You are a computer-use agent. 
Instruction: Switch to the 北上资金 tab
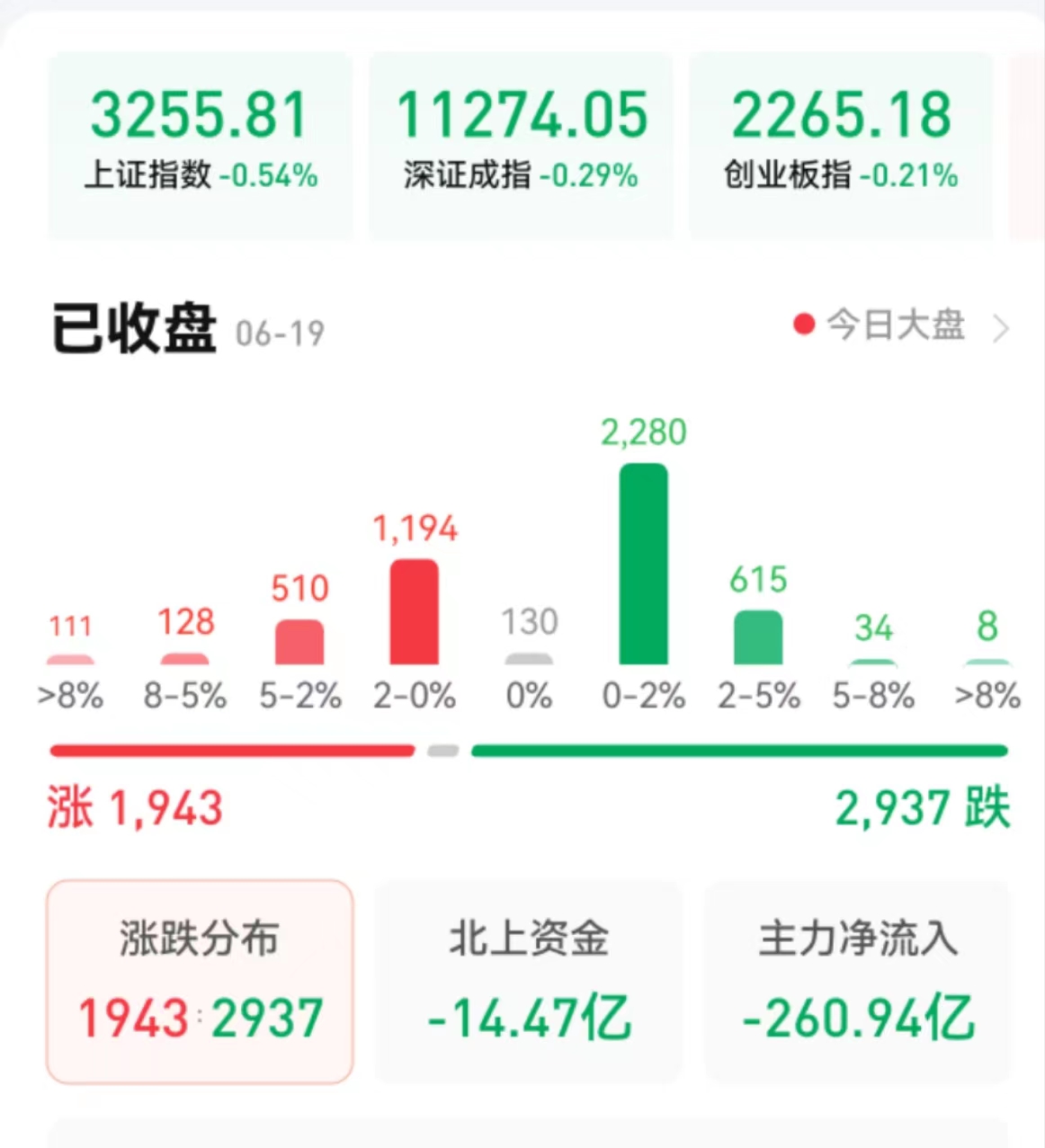coord(529,982)
